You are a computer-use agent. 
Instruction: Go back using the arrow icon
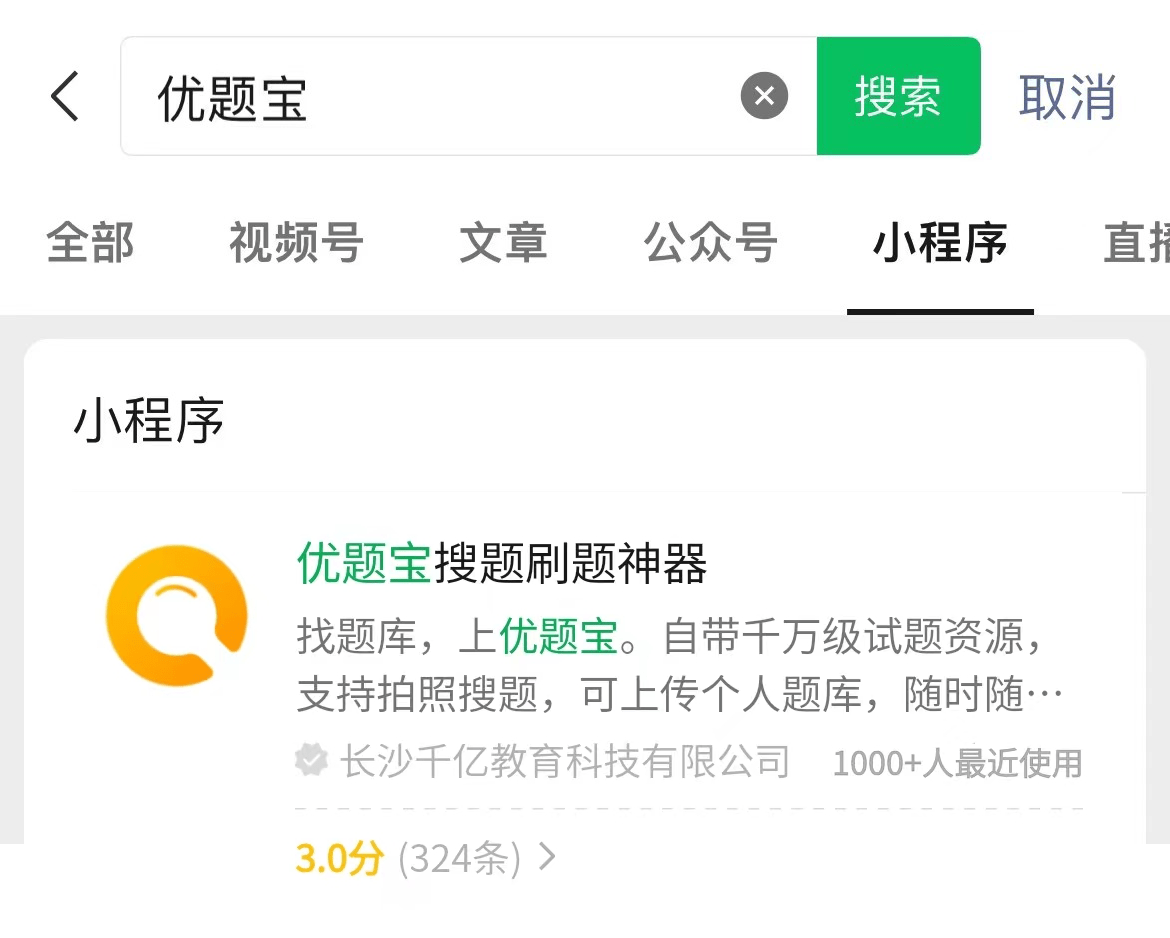[65, 97]
